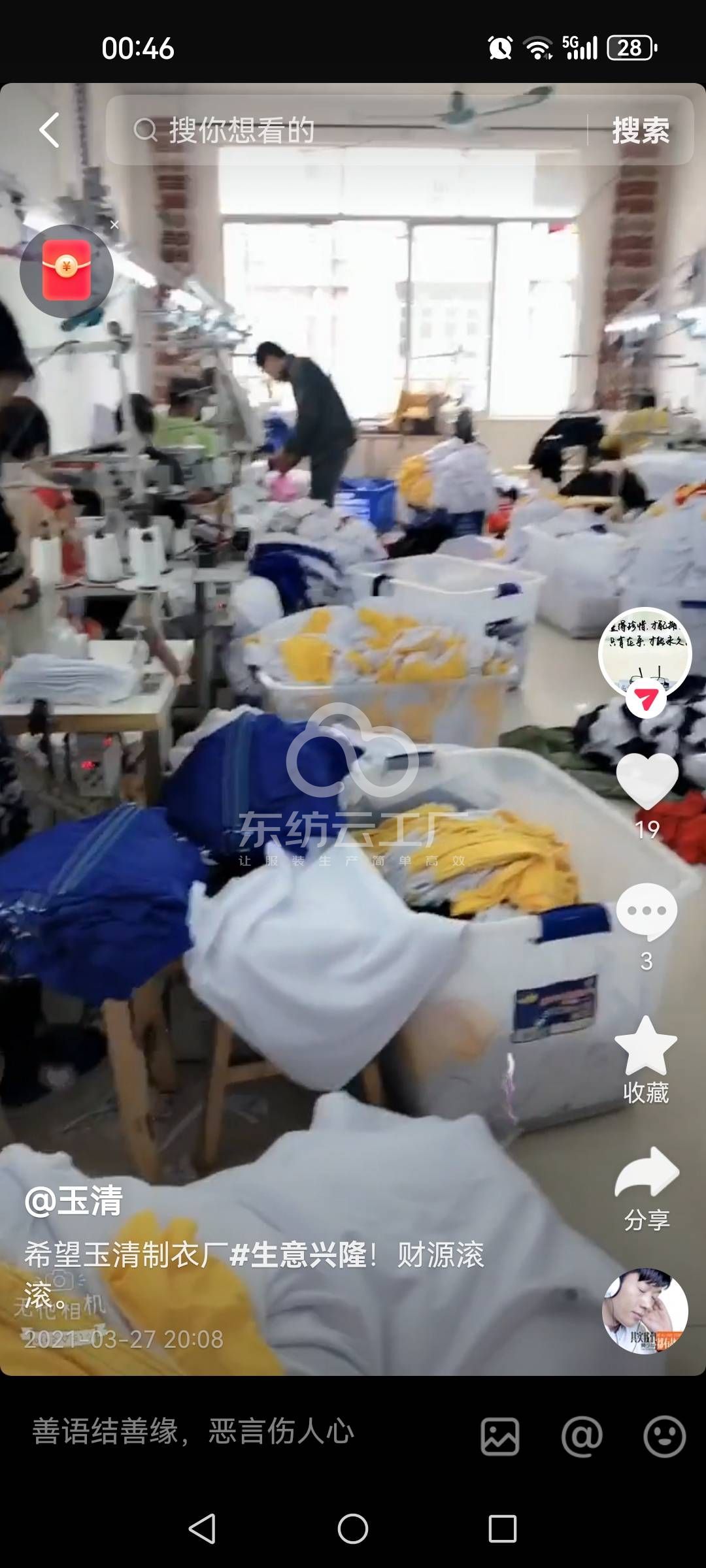Image resolution: width=706 pixels, height=1568 pixels.
Task: Attach an image to the comment
Action: click(x=500, y=1436)
